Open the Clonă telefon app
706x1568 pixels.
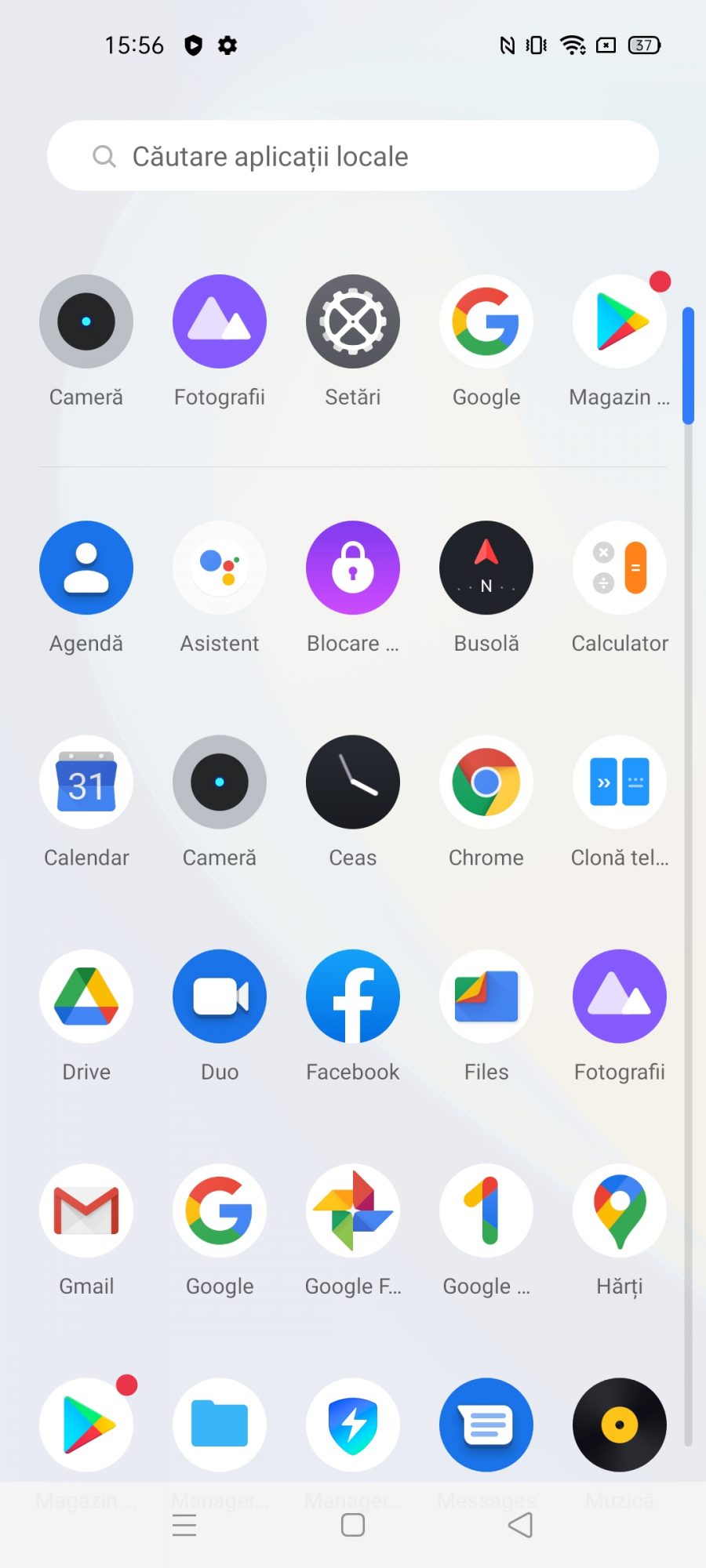pyautogui.click(x=620, y=782)
